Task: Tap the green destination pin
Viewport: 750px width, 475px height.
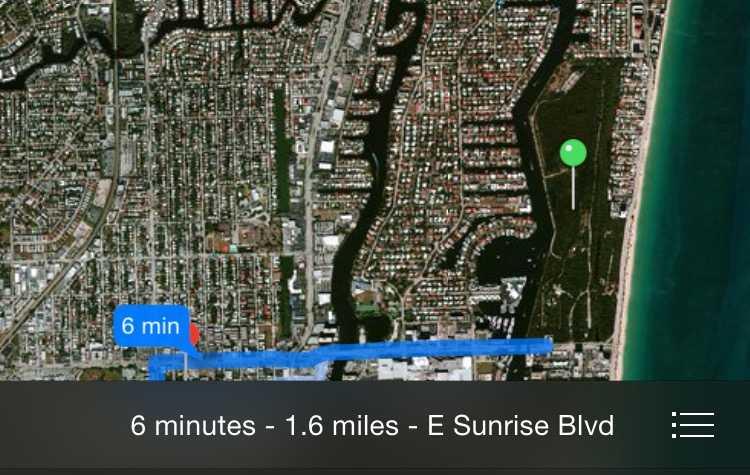Action: [573, 154]
